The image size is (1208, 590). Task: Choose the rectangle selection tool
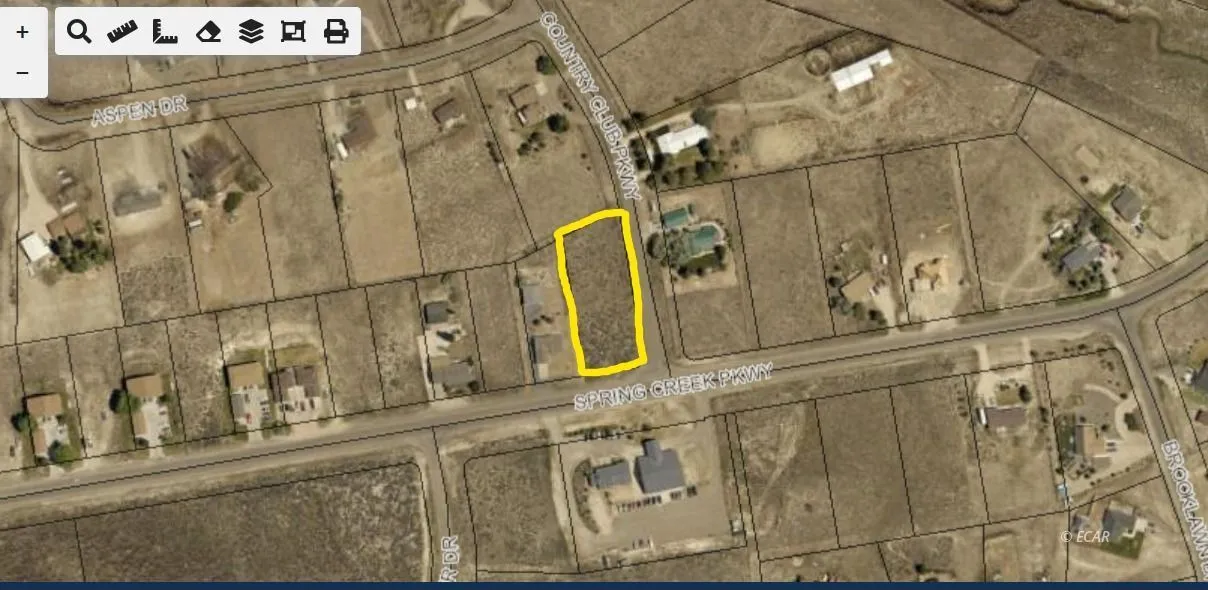pos(293,32)
